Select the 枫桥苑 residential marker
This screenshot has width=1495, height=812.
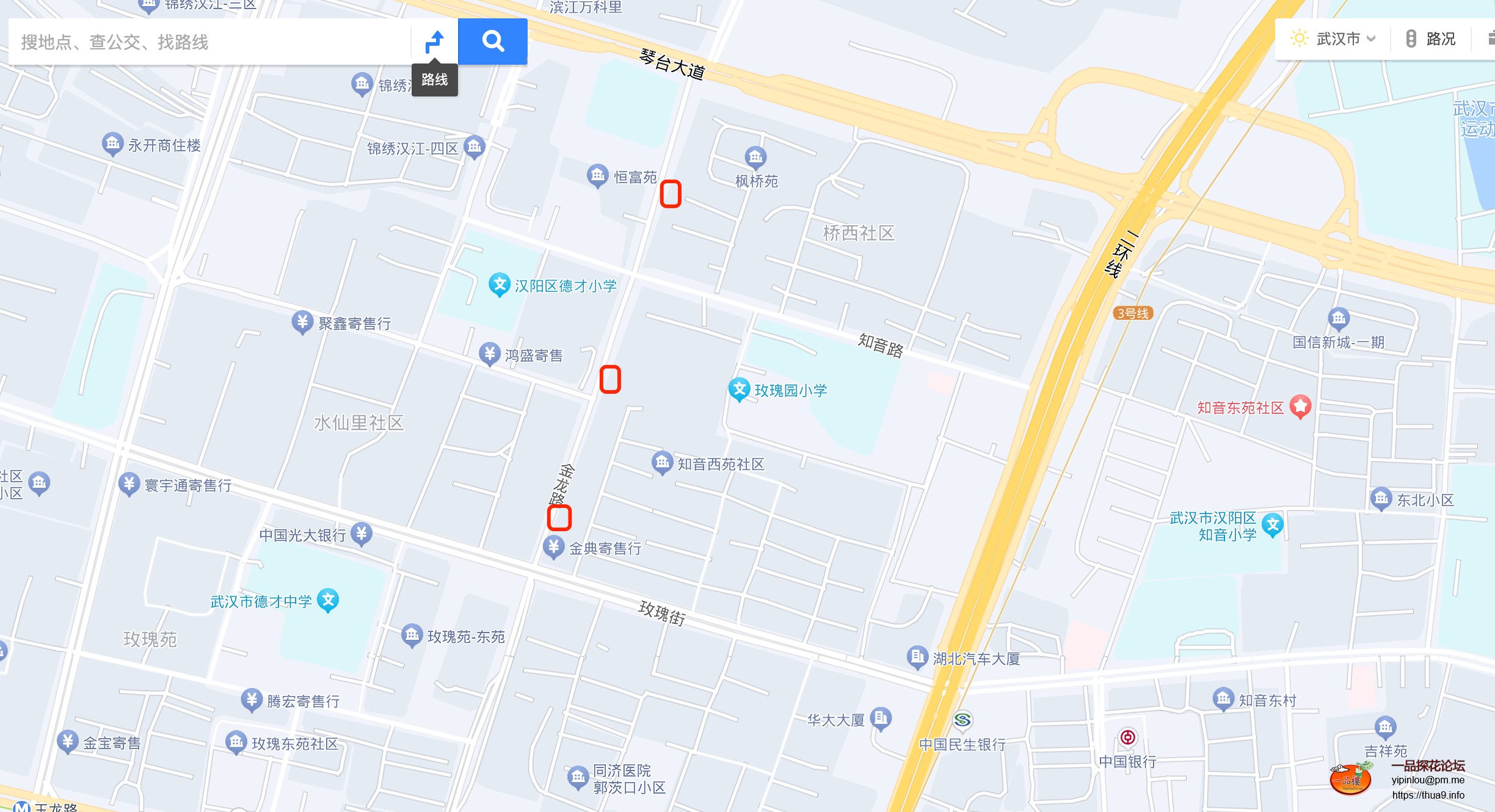click(x=755, y=158)
